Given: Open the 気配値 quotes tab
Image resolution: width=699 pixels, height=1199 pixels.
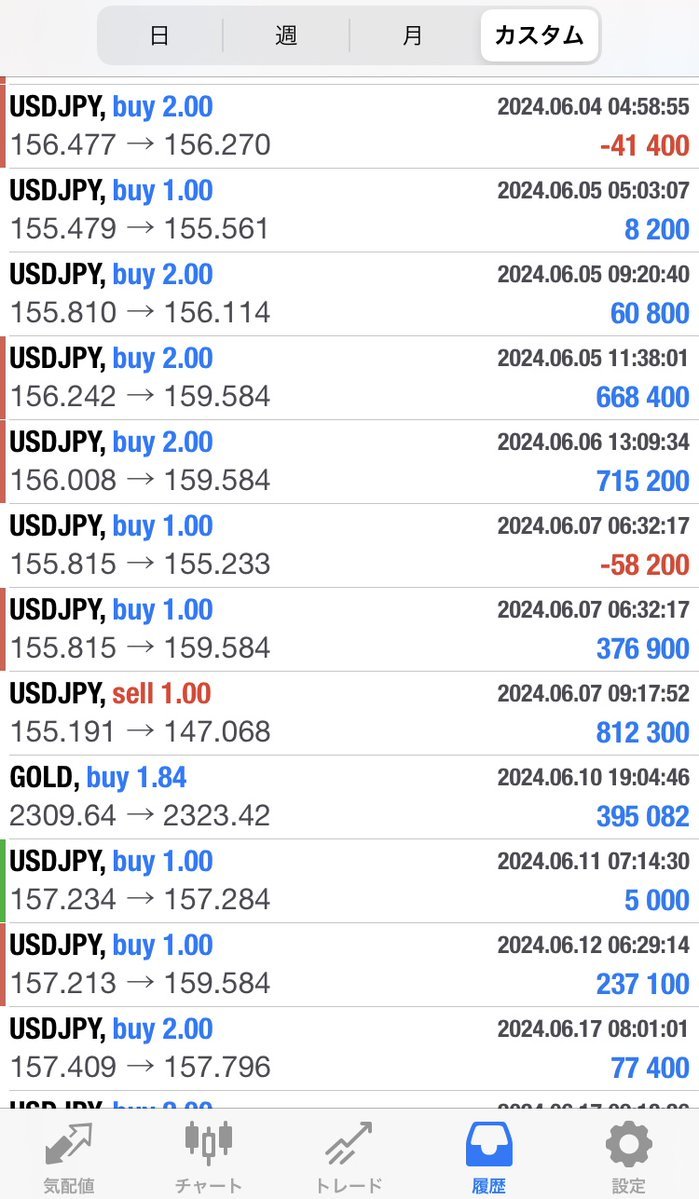Looking at the screenshot, I should click(69, 1156).
